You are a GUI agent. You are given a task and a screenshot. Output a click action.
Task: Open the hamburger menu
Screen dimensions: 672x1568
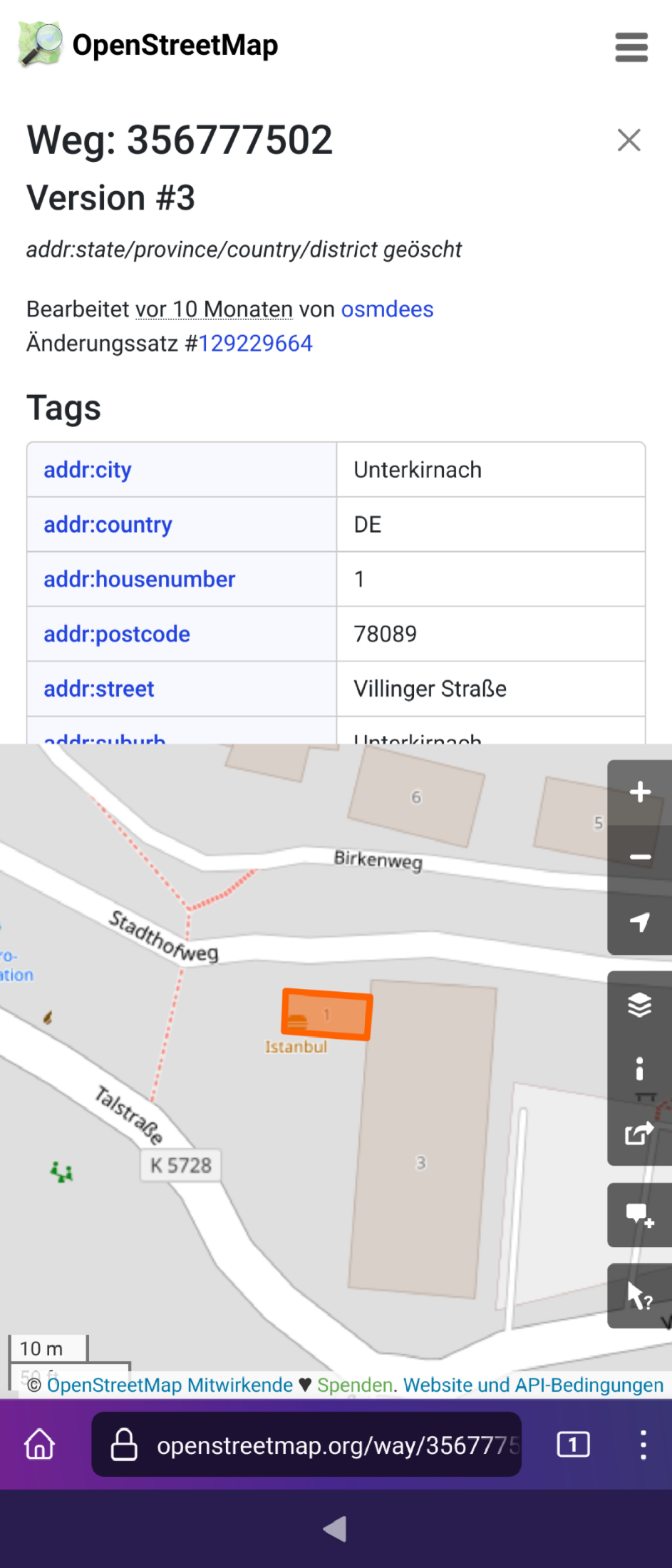pos(631,47)
